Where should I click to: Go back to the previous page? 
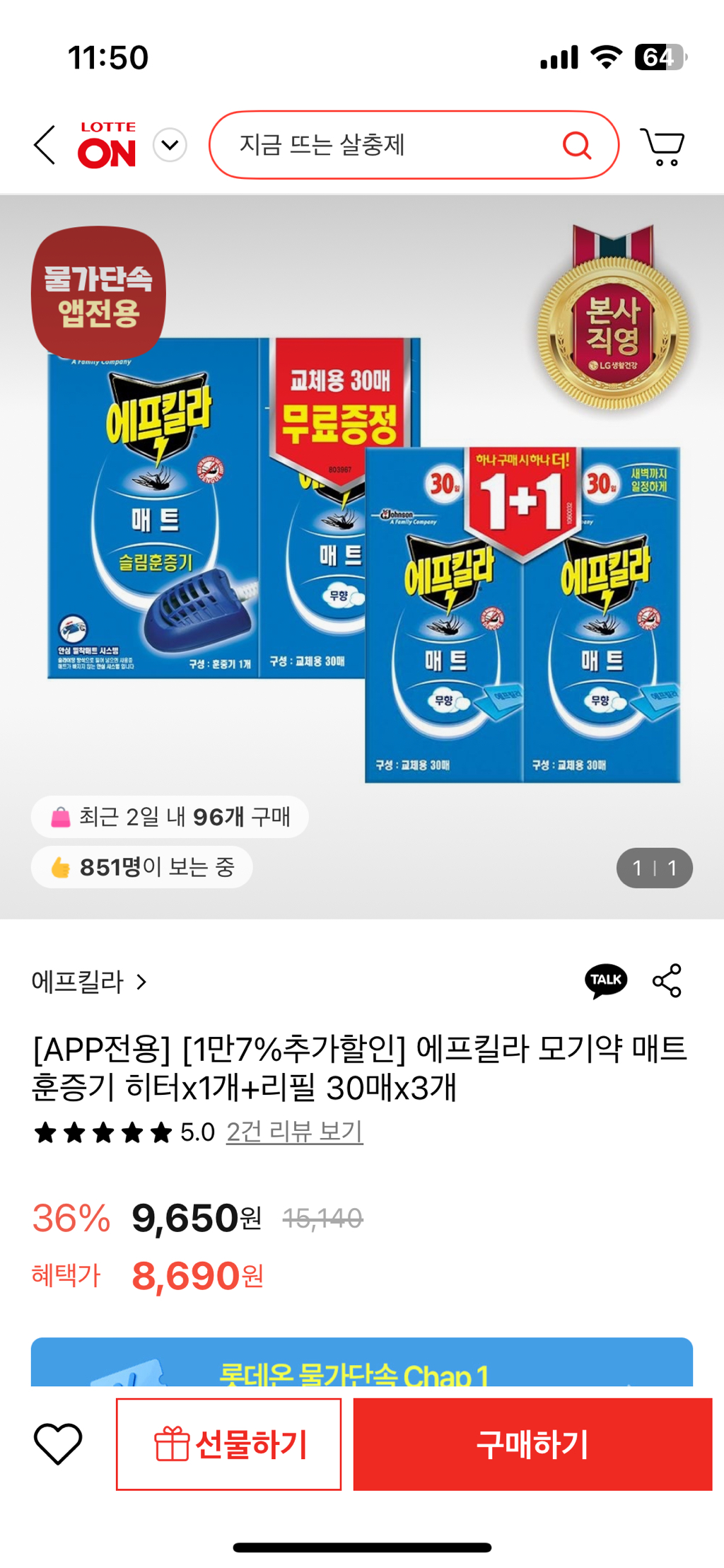point(45,145)
